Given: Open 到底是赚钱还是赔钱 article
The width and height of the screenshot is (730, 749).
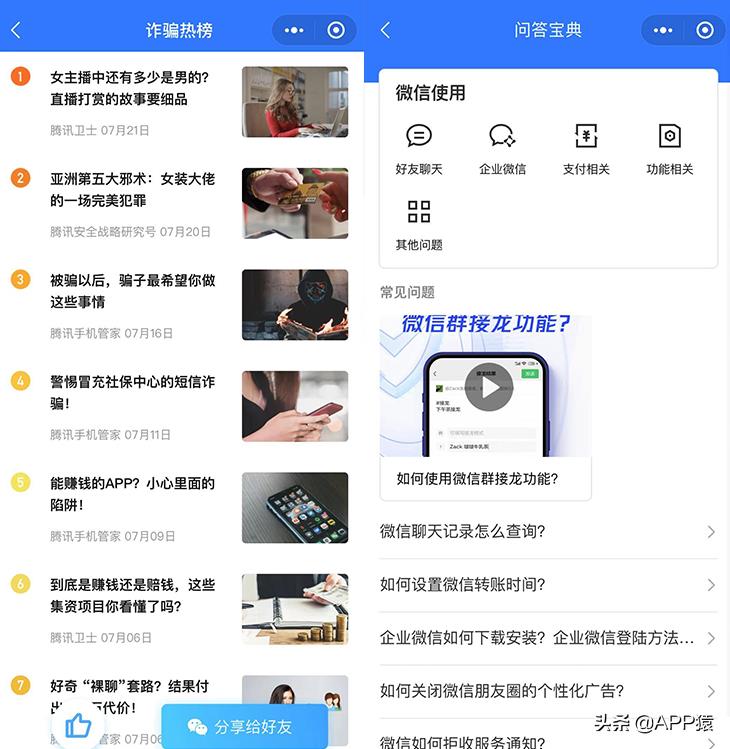Looking at the screenshot, I should [132, 595].
